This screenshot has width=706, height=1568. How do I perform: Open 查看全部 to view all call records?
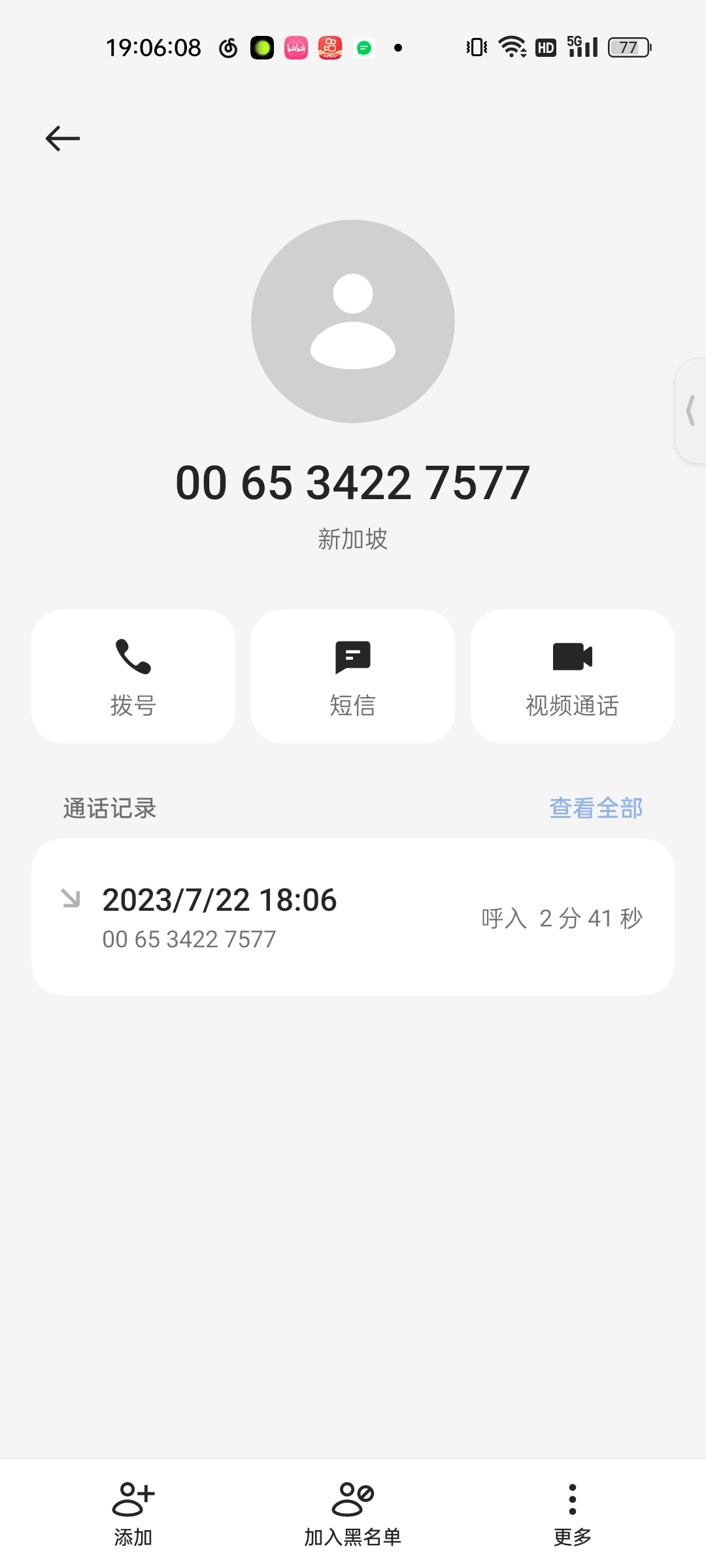(596, 808)
